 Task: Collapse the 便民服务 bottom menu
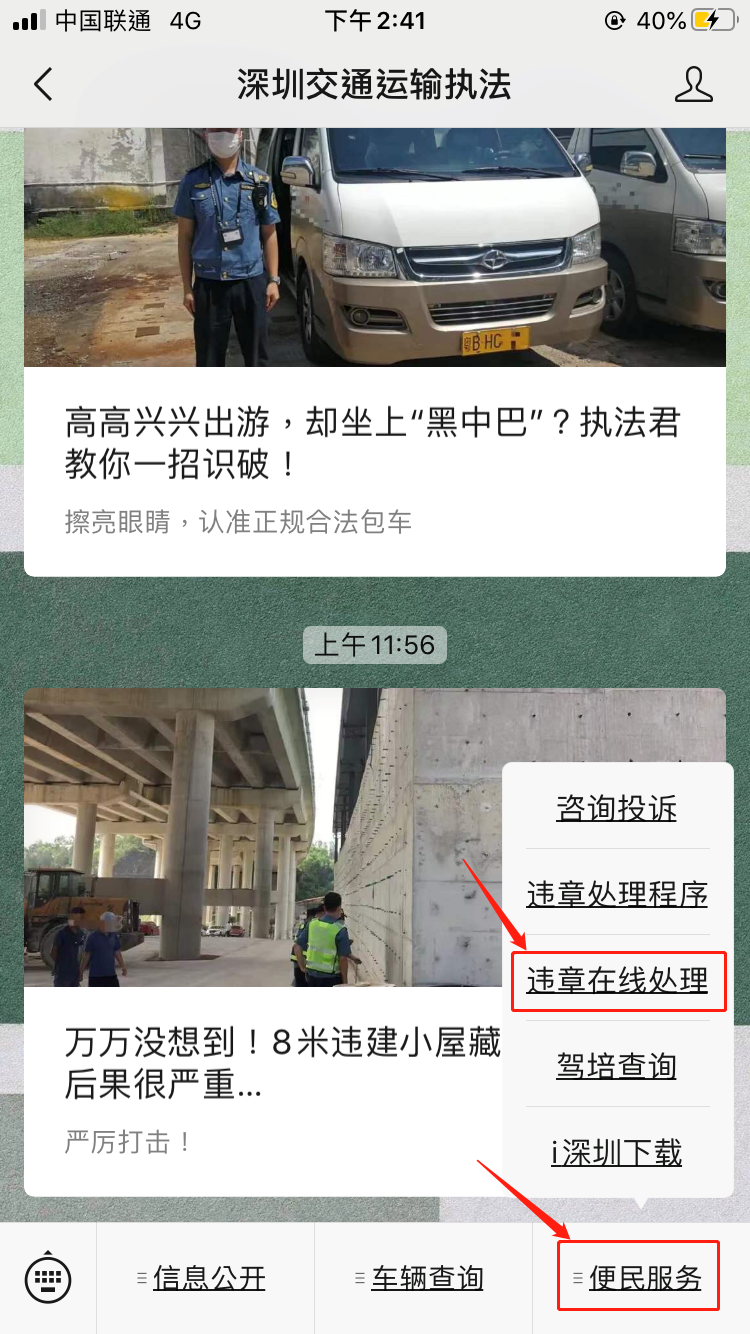(x=640, y=1277)
